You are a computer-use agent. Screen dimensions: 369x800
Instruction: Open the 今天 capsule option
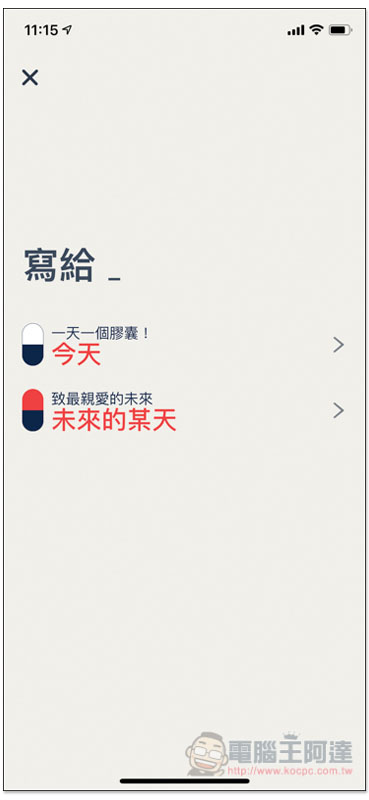pos(184,345)
